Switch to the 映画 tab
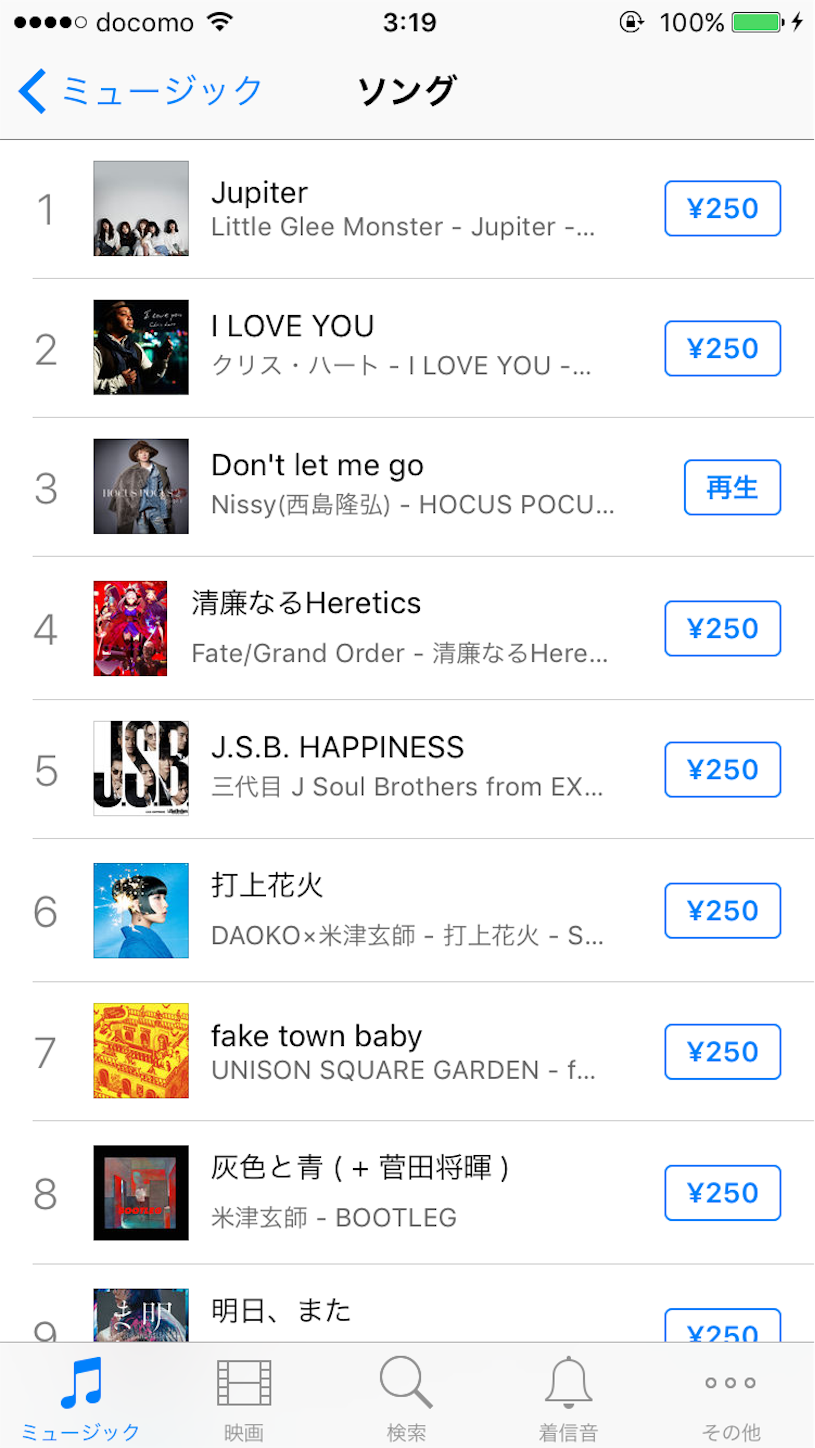 244,1397
